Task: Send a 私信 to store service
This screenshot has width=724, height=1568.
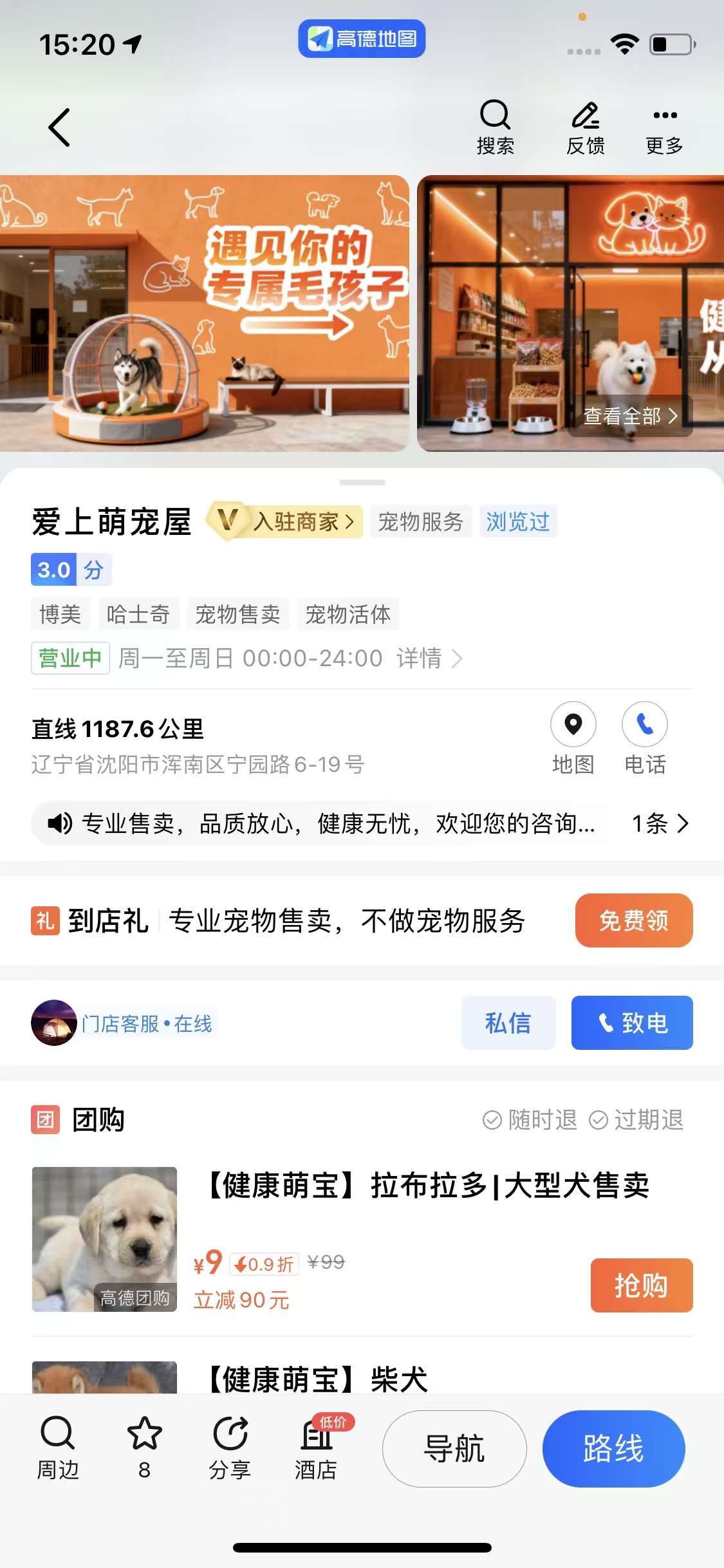Action: (508, 1023)
